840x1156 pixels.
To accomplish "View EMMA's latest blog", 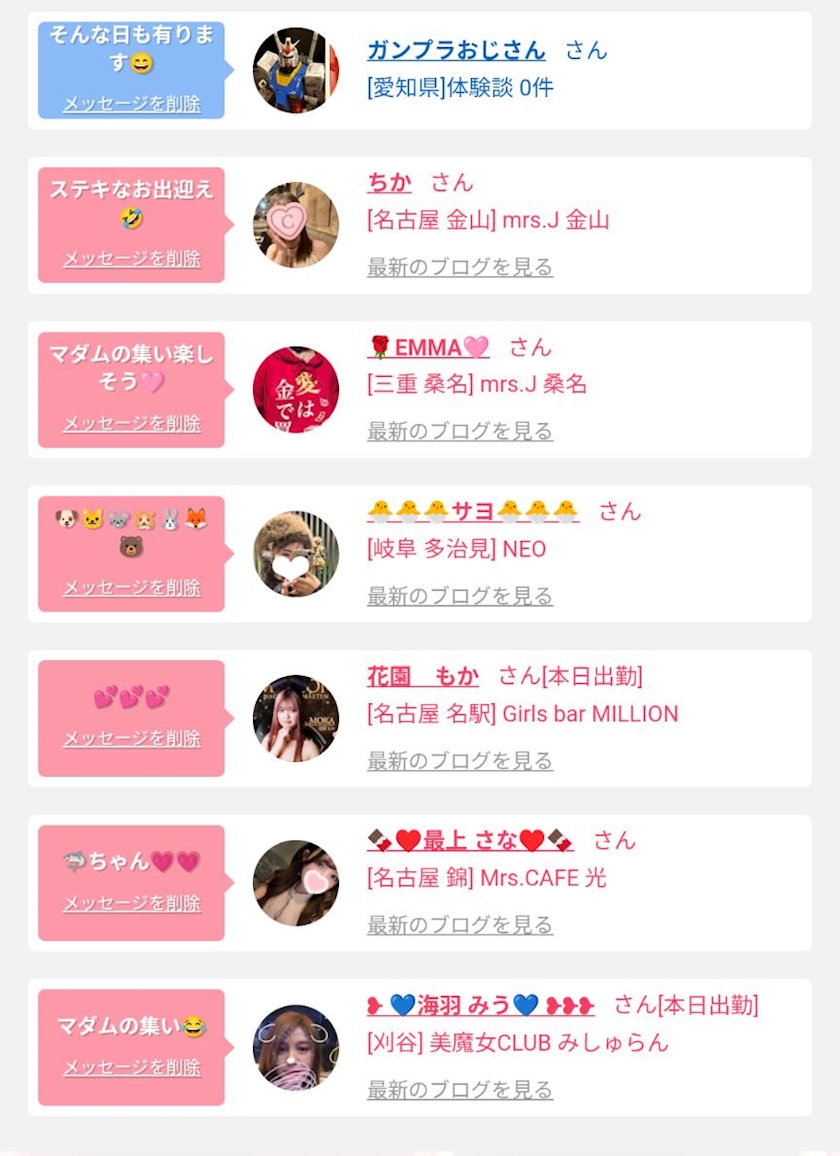I will [460, 431].
